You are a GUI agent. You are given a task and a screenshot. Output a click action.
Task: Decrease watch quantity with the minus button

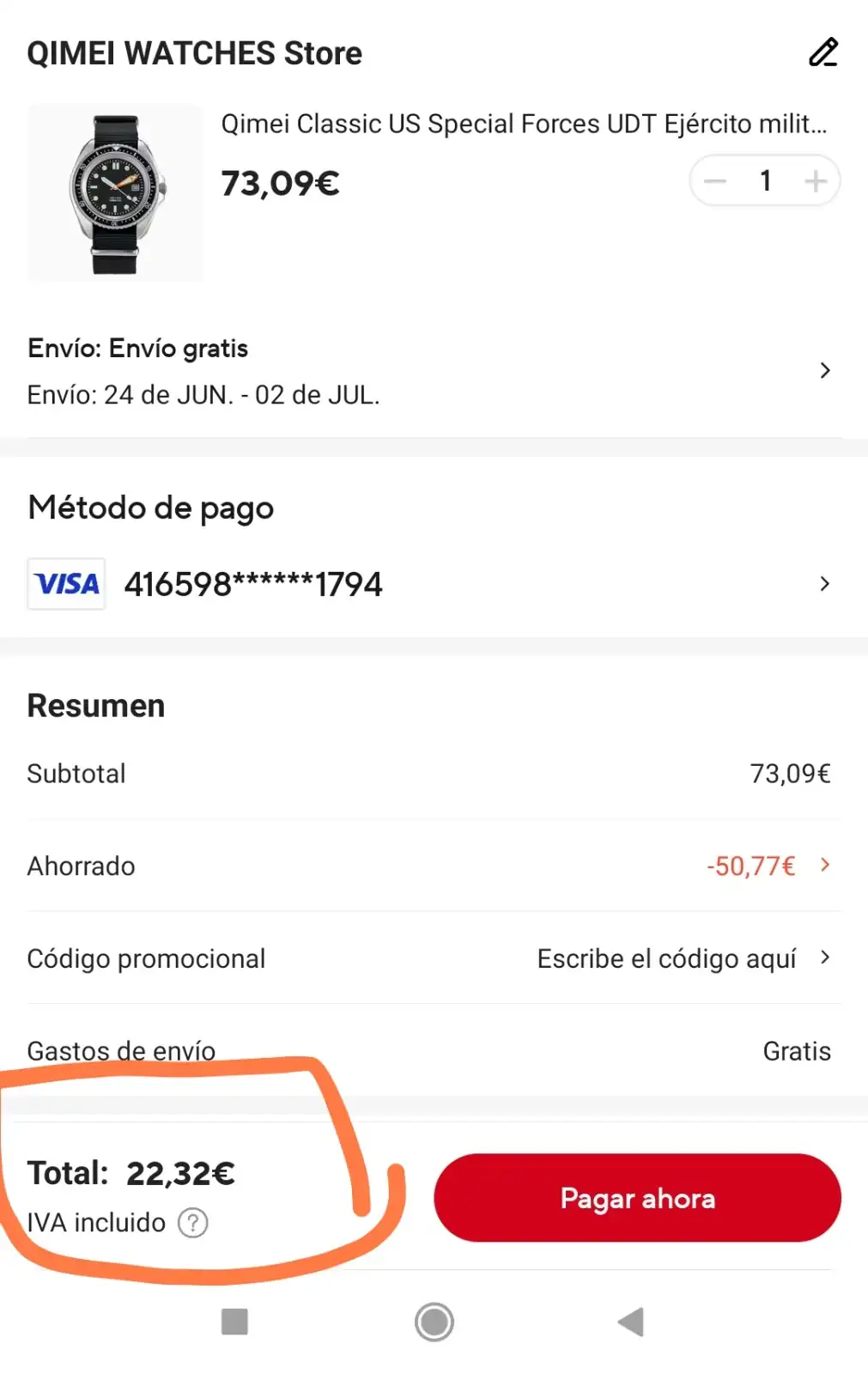click(715, 181)
